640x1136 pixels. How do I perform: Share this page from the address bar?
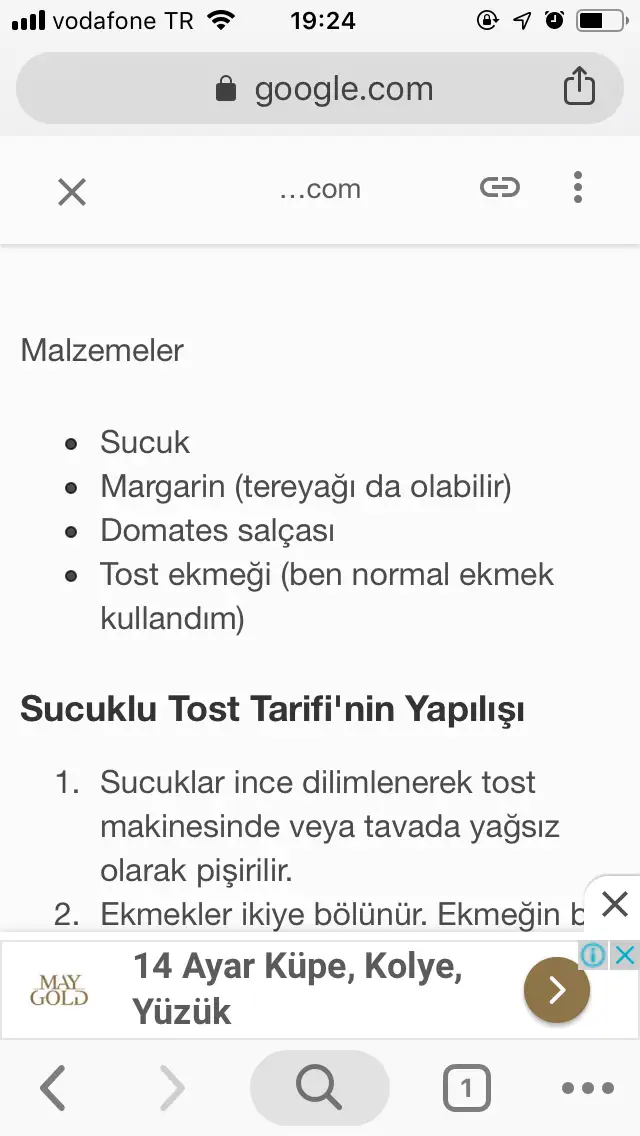point(579,88)
